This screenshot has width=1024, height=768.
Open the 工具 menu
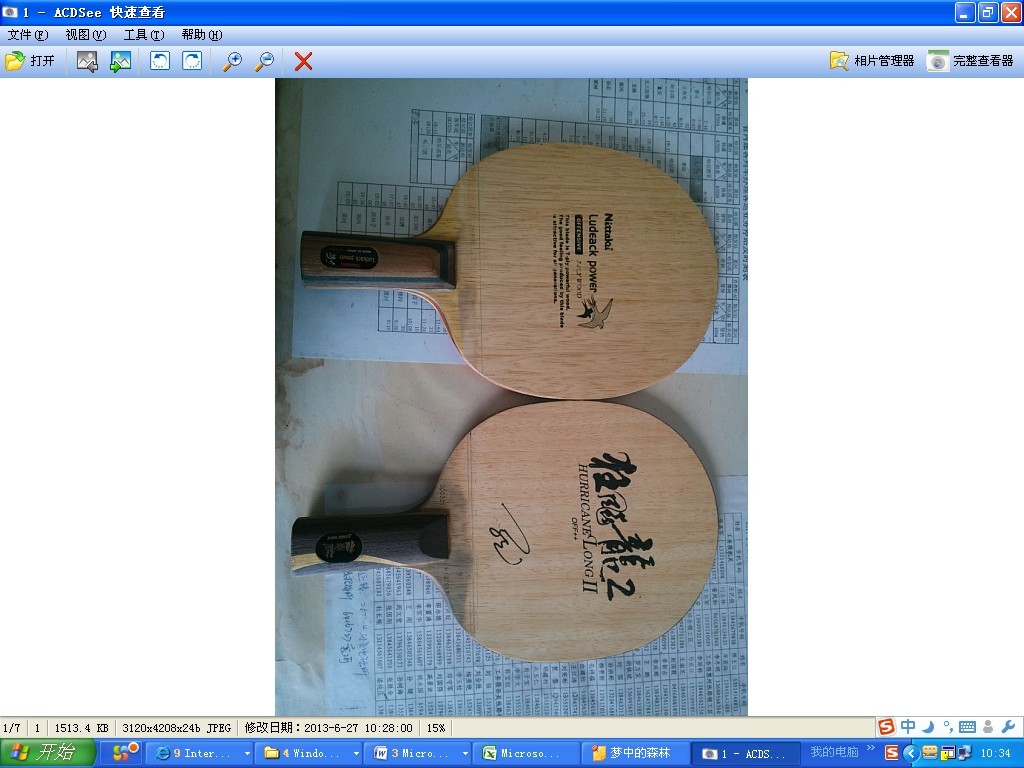[143, 34]
